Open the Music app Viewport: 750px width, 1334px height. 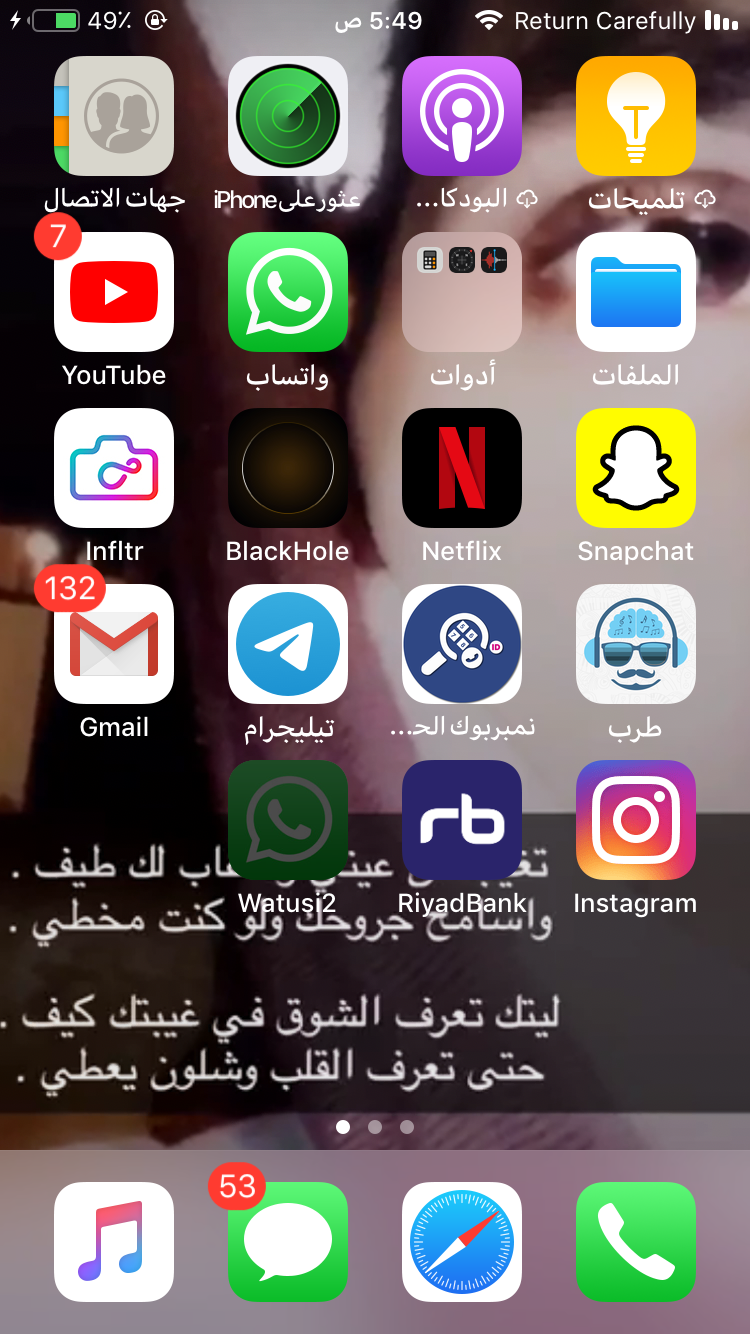tap(114, 1242)
